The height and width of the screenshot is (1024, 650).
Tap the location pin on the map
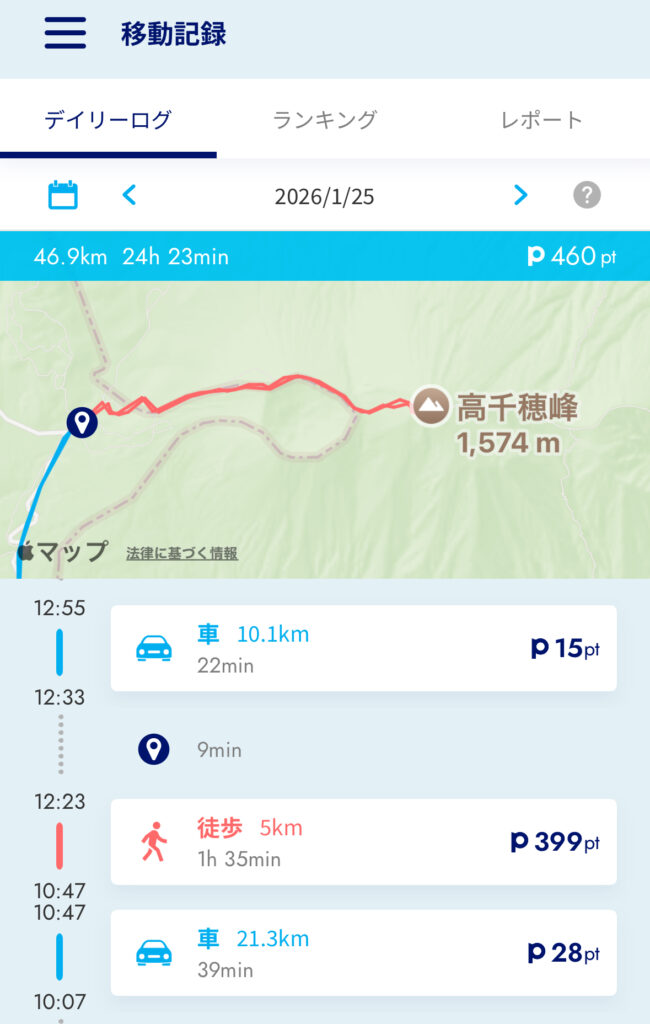point(82,423)
